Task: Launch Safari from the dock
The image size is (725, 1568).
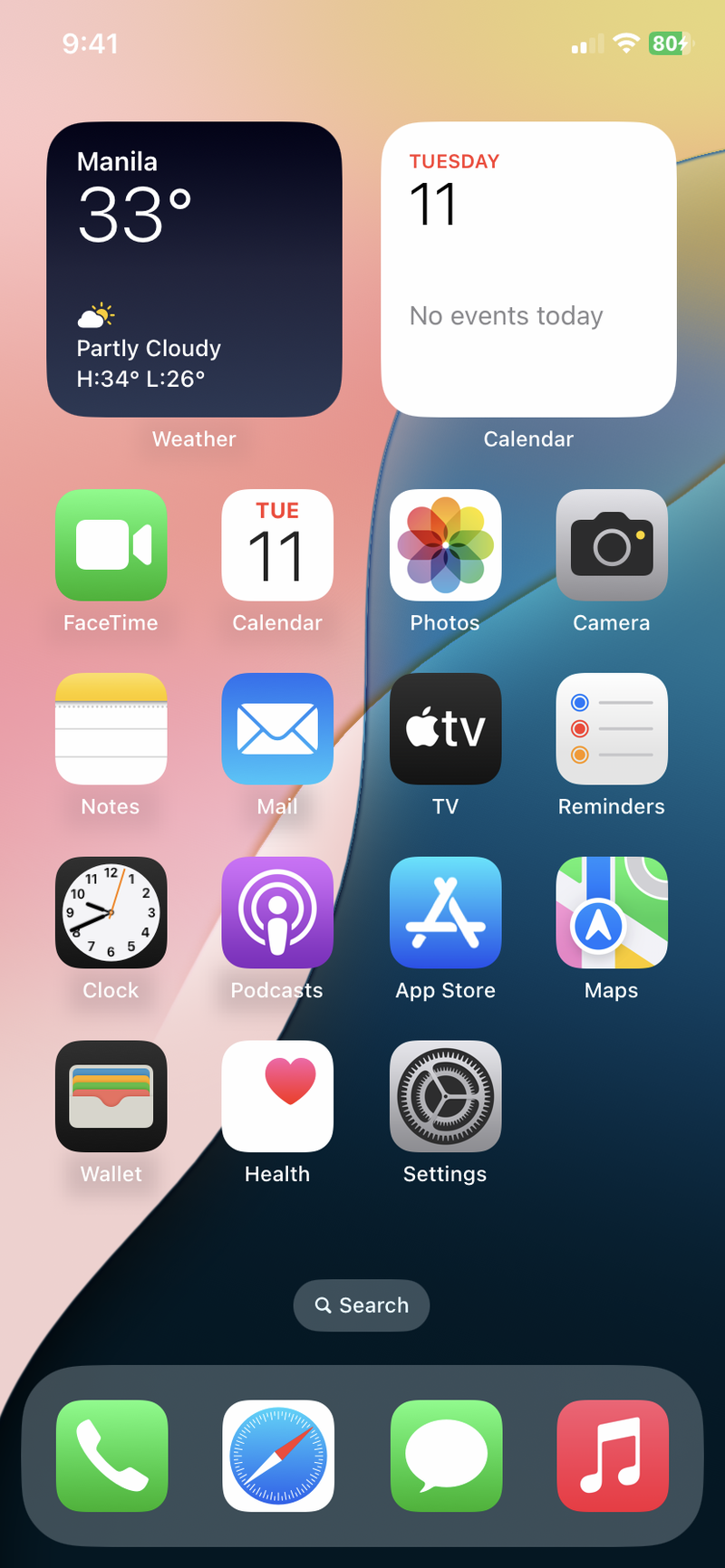Action: 278,1456
